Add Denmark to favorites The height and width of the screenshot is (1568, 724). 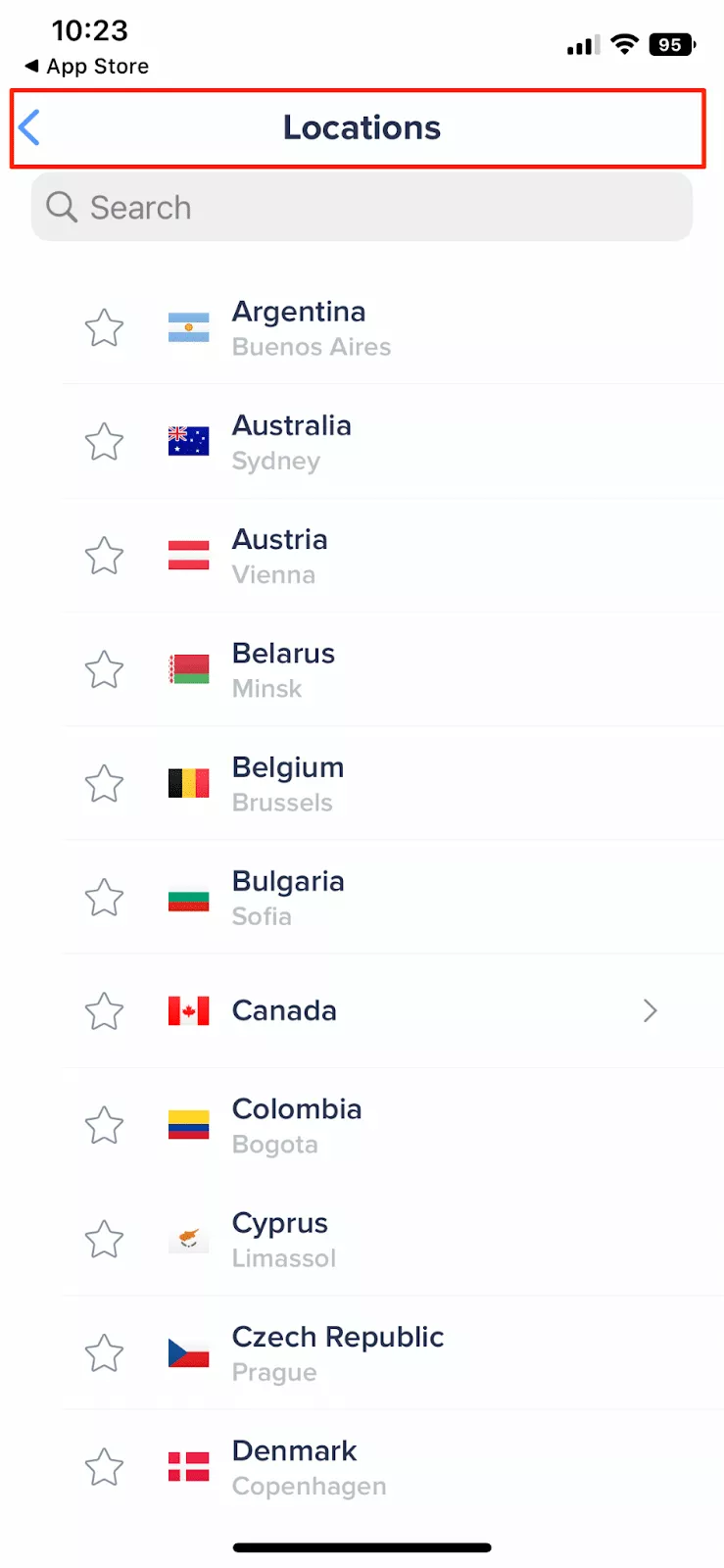(x=104, y=1467)
